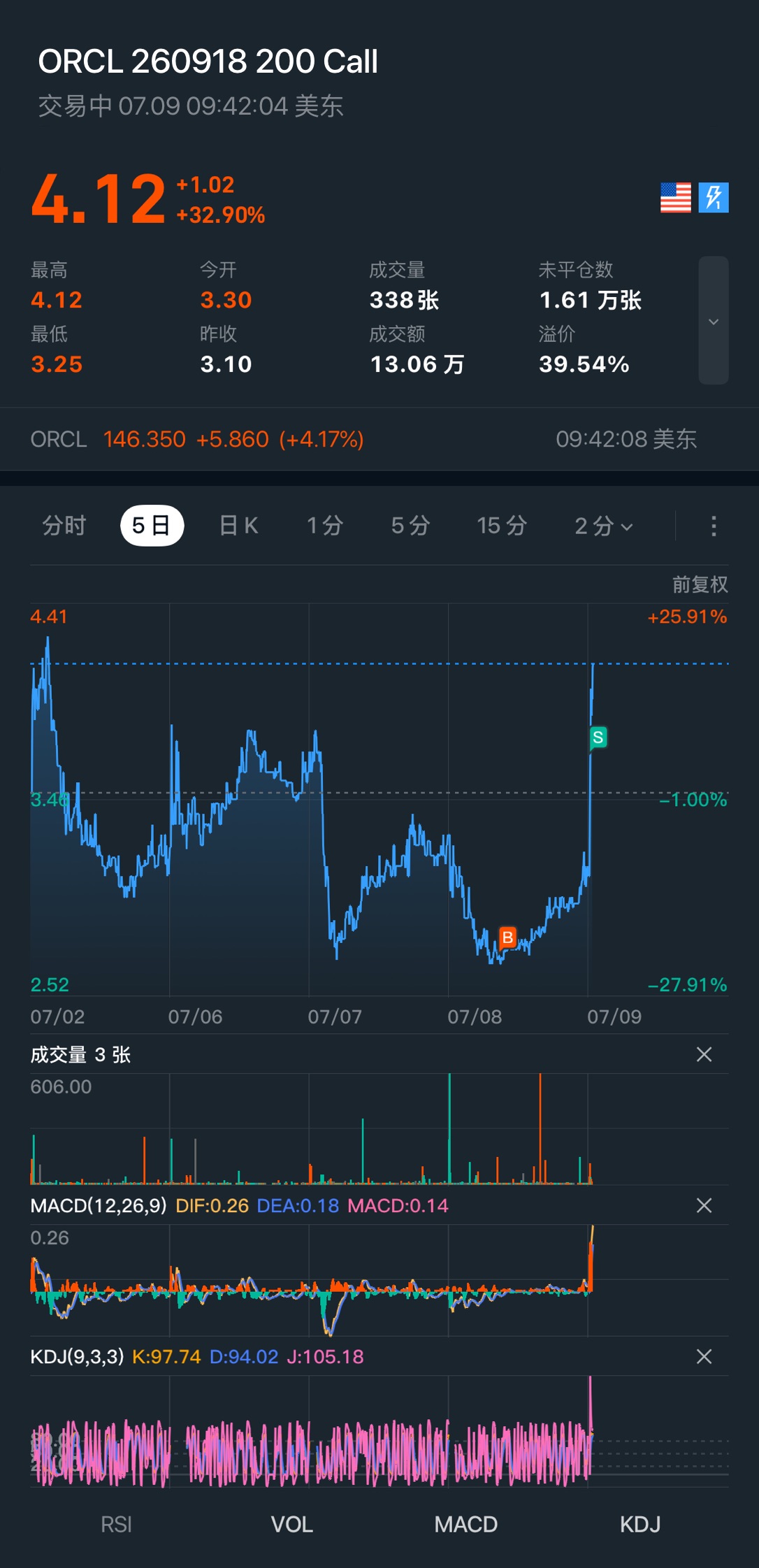Expand the quote details panel
Image resolution: width=759 pixels, height=1568 pixels.
coord(714,321)
